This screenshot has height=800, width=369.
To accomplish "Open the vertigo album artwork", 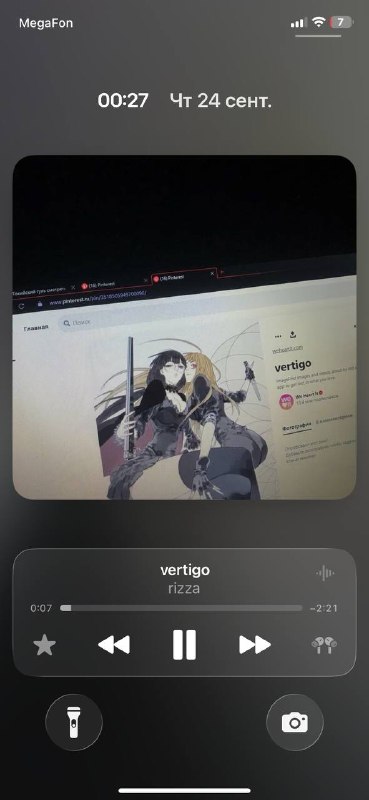I will [184, 327].
